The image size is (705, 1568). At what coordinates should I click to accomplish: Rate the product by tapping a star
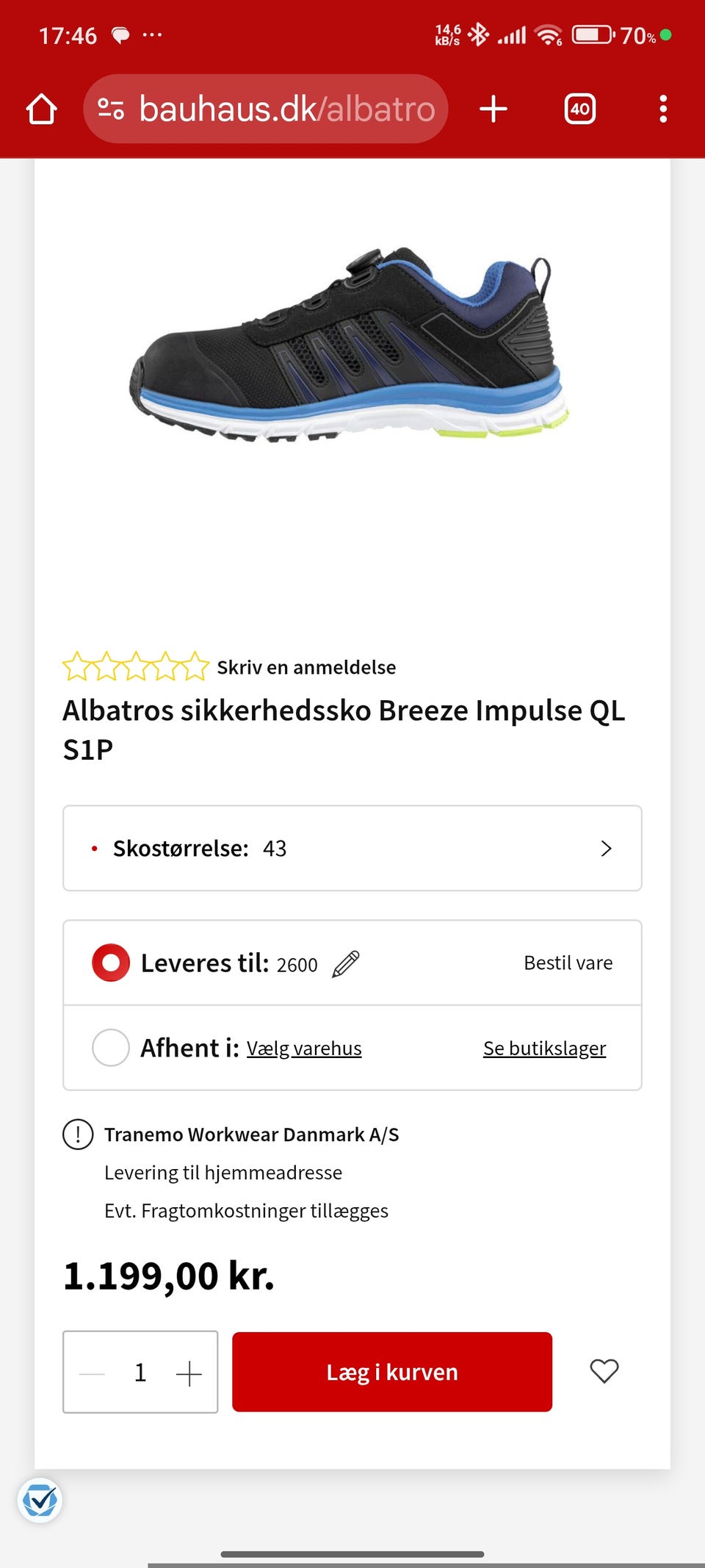[x=132, y=666]
